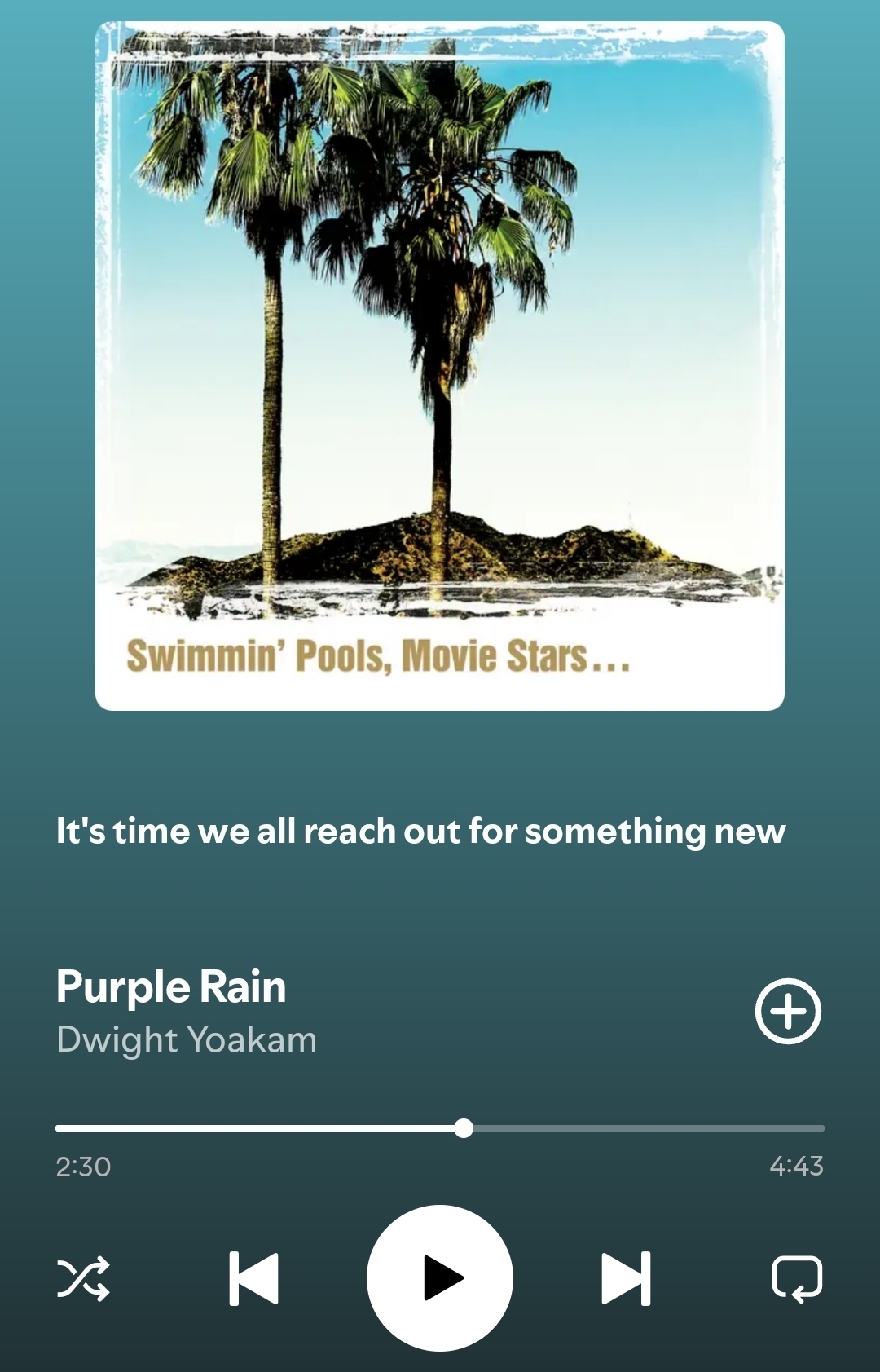This screenshot has height=1372, width=880.
Task: Resume playback of Purple Rain
Action: point(440,1277)
